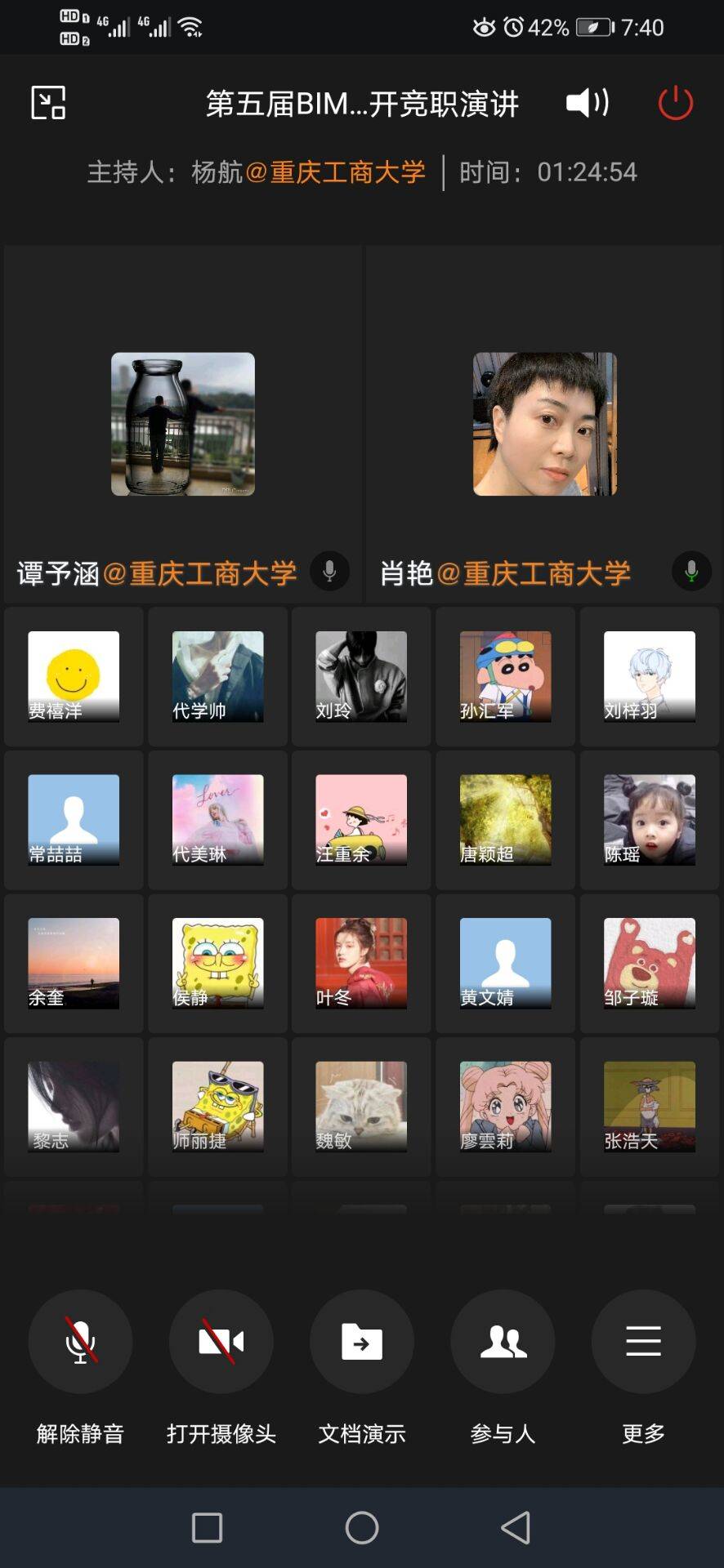Screen dimensions: 724x1568
Task: Toggle the speaker audio icon
Action: point(587,103)
